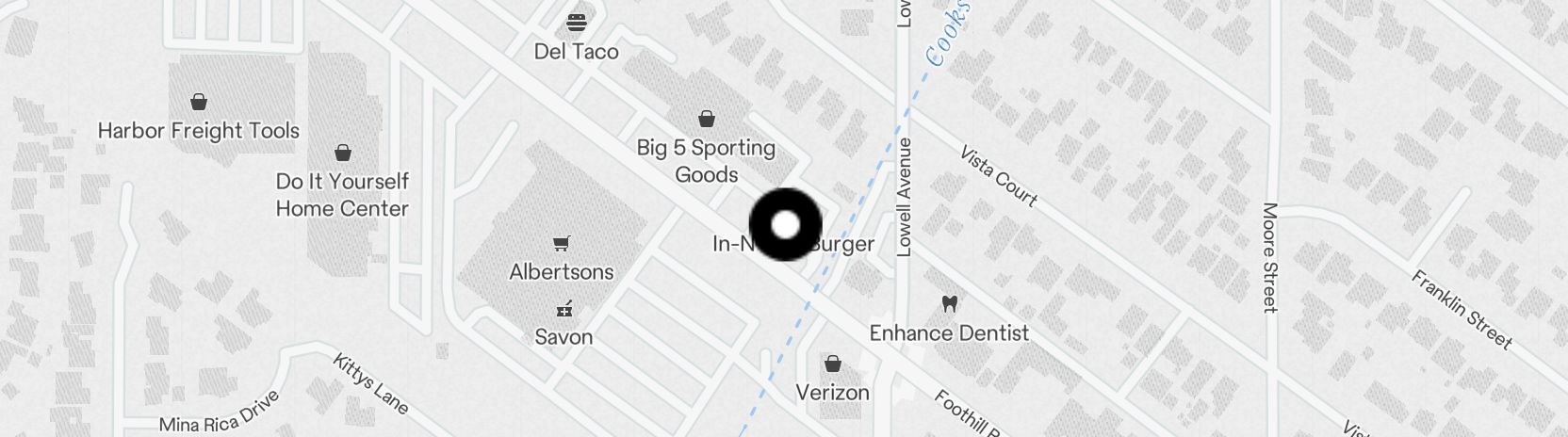Open the Enhance Dentist marker
This screenshot has width=1568, height=437.
point(949,304)
